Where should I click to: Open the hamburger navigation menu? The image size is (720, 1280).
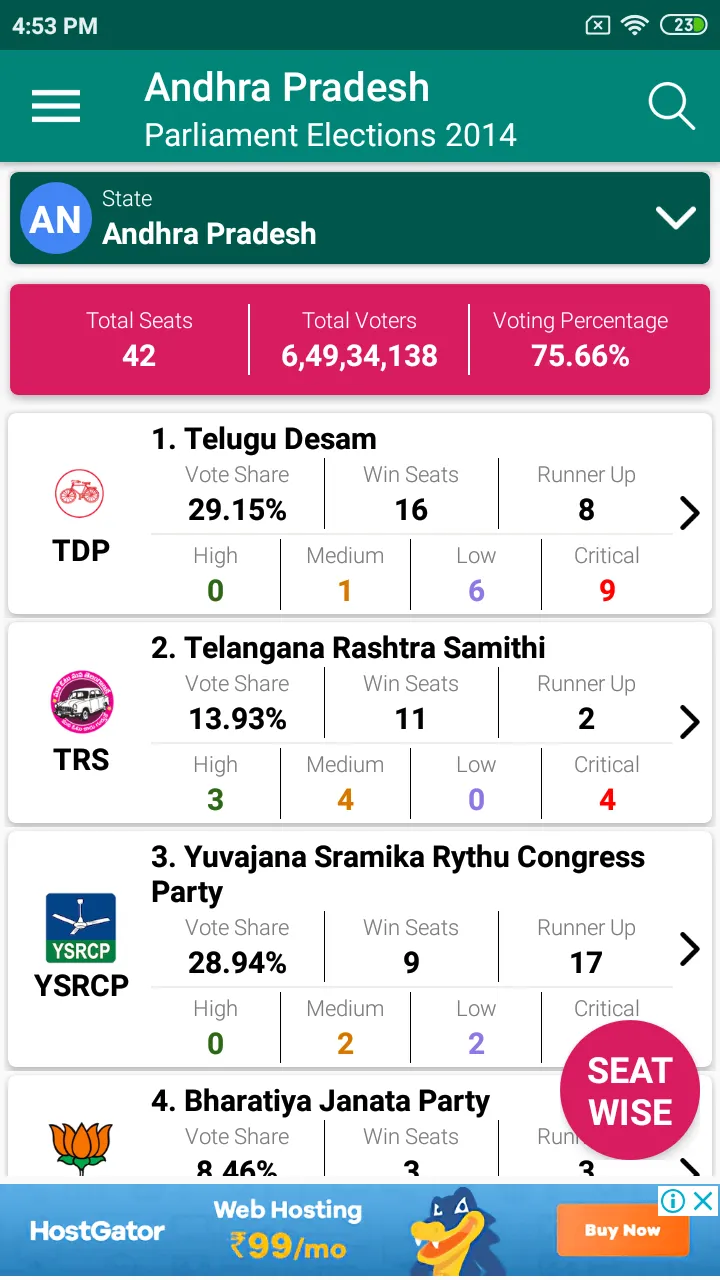tap(56, 106)
